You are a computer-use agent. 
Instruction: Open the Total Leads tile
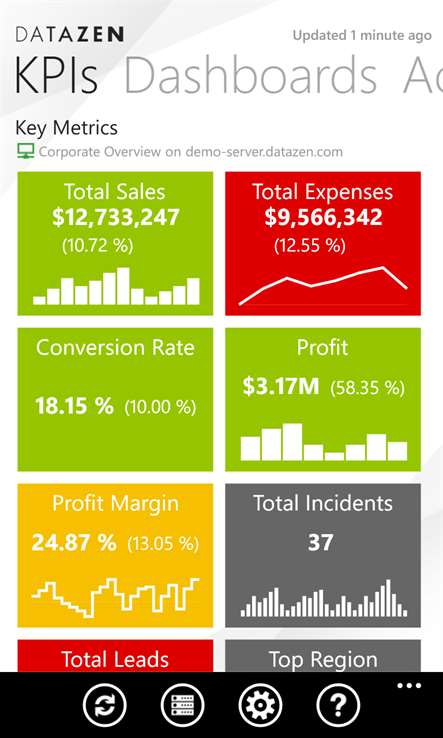pyautogui.click(x=115, y=656)
